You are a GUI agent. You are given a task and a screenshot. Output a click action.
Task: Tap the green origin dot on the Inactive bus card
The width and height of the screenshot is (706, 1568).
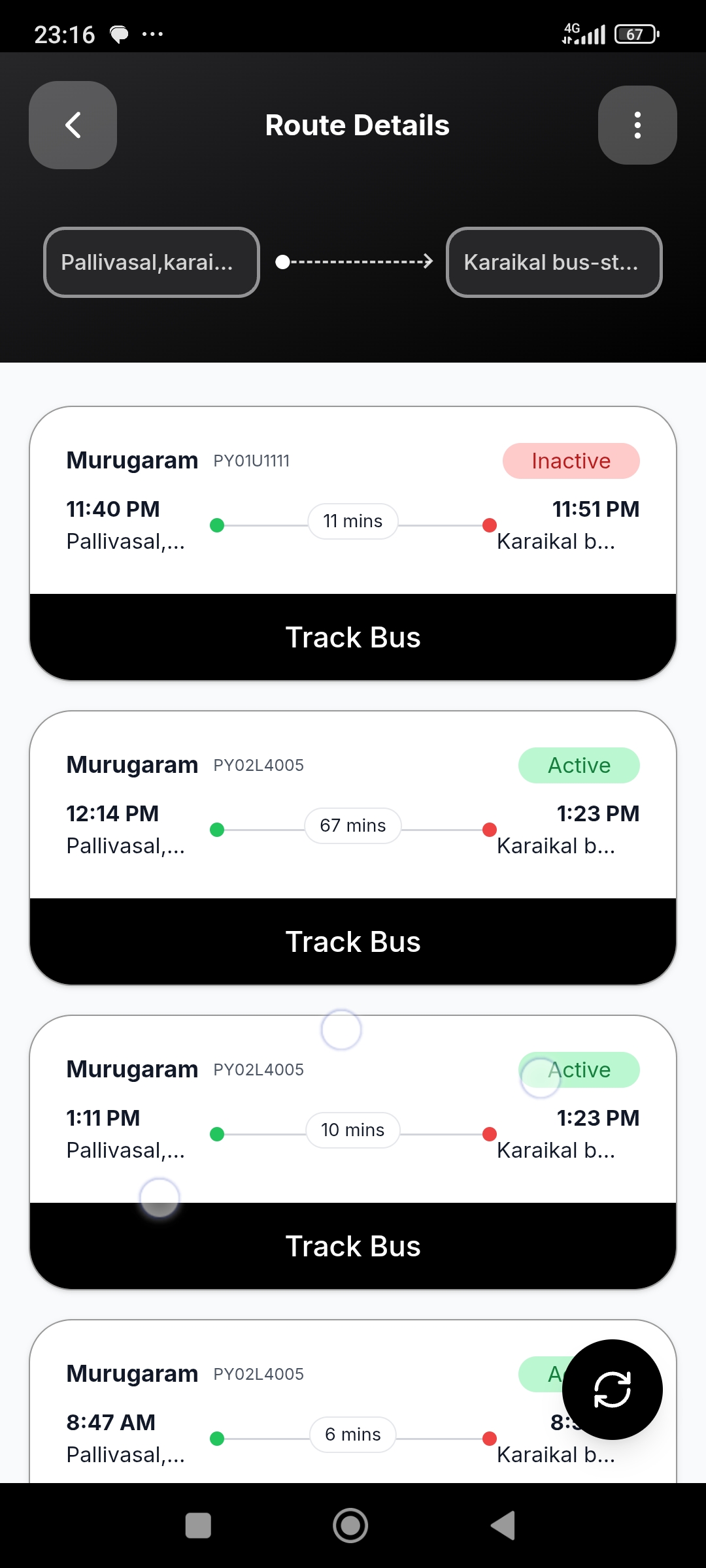[218, 523]
